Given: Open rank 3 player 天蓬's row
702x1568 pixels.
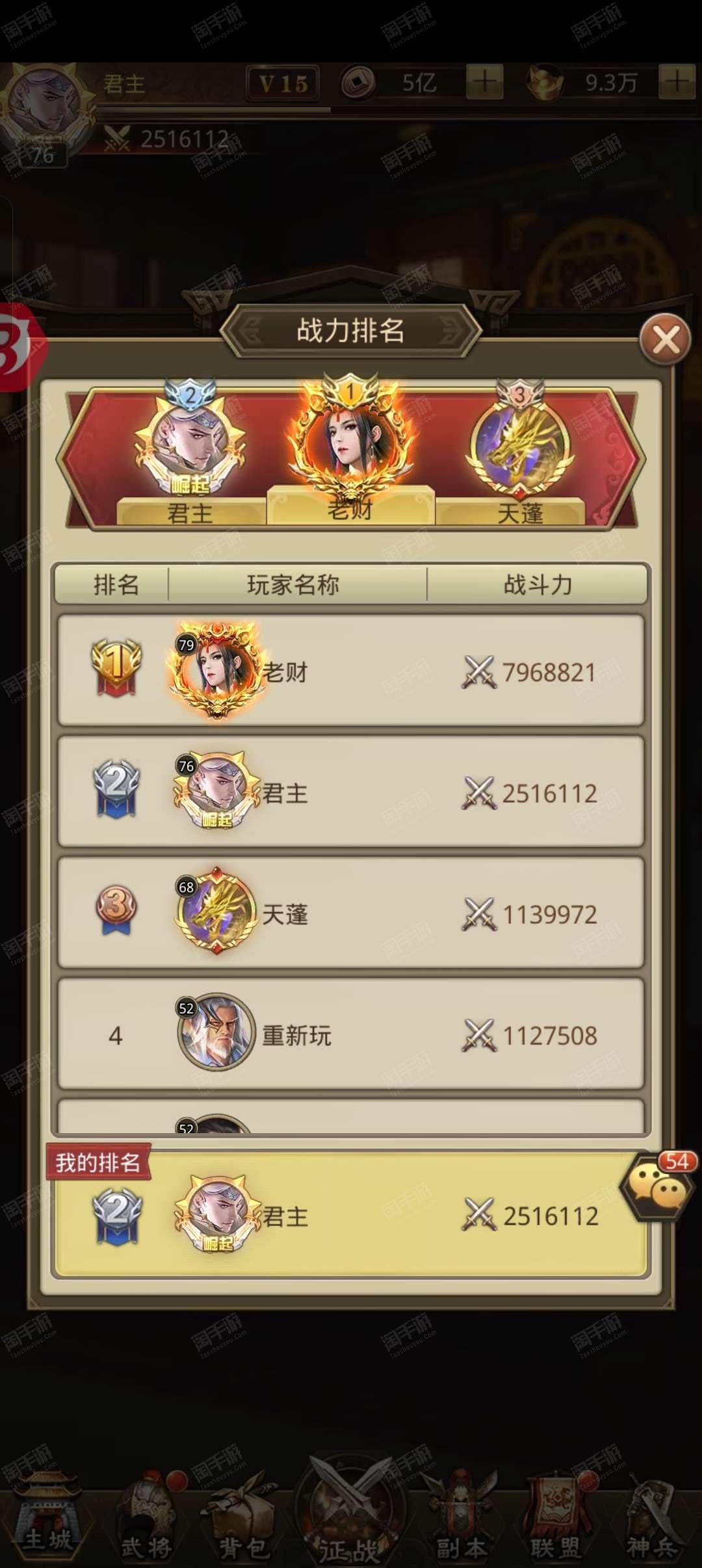Looking at the screenshot, I should pos(351,913).
